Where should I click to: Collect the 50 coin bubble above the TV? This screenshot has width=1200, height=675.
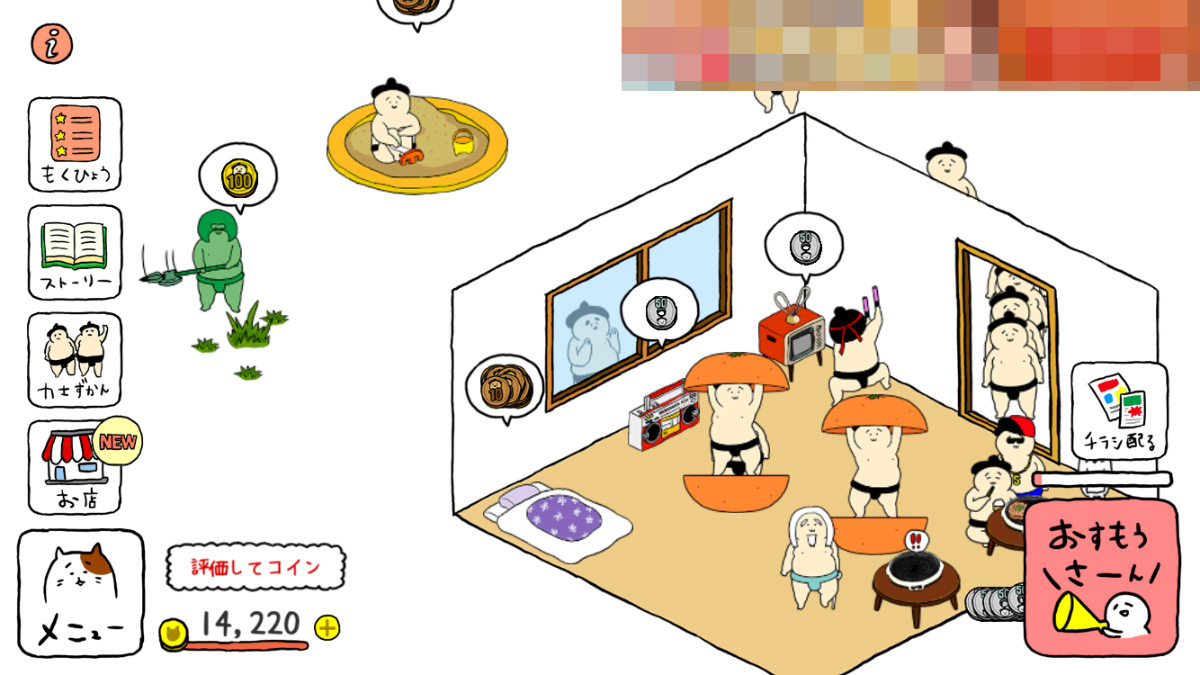pos(803,246)
